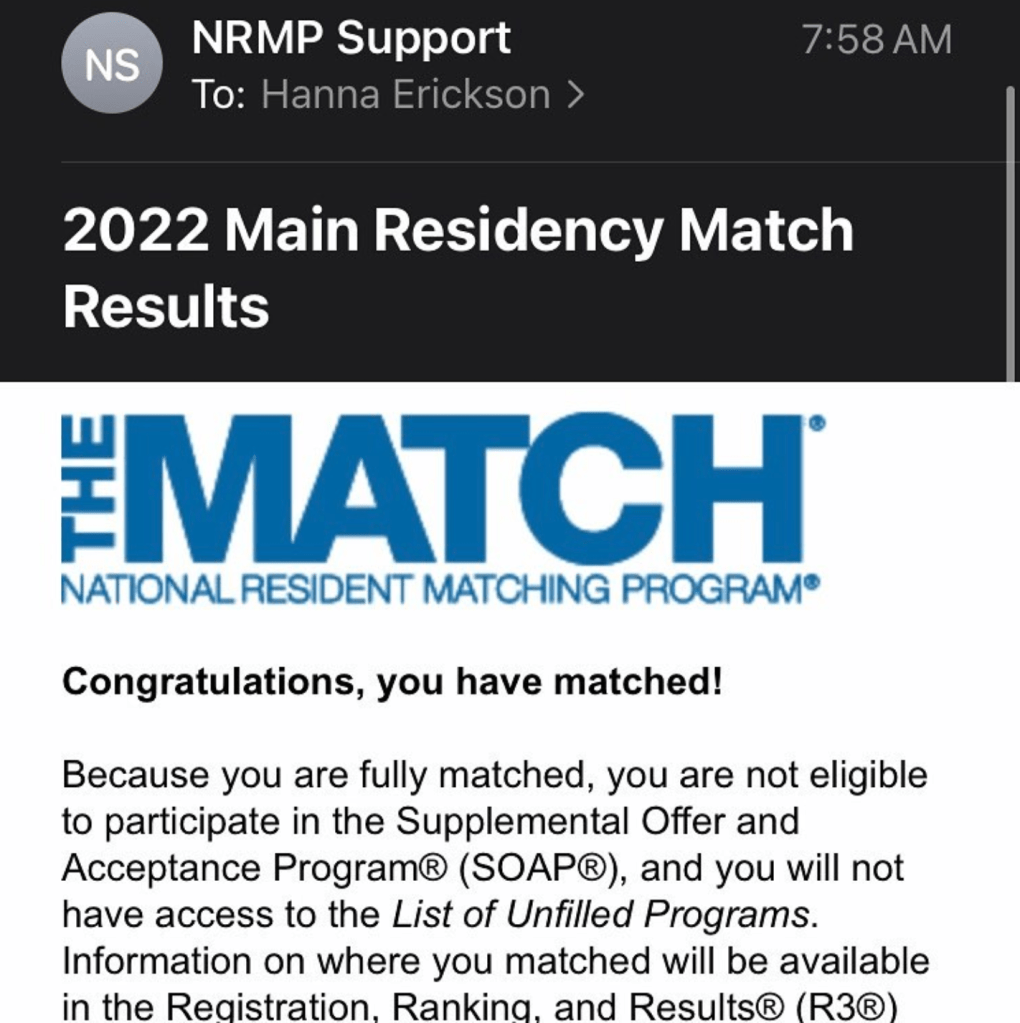
Task: Tap the NS sender avatar
Action: point(112,66)
